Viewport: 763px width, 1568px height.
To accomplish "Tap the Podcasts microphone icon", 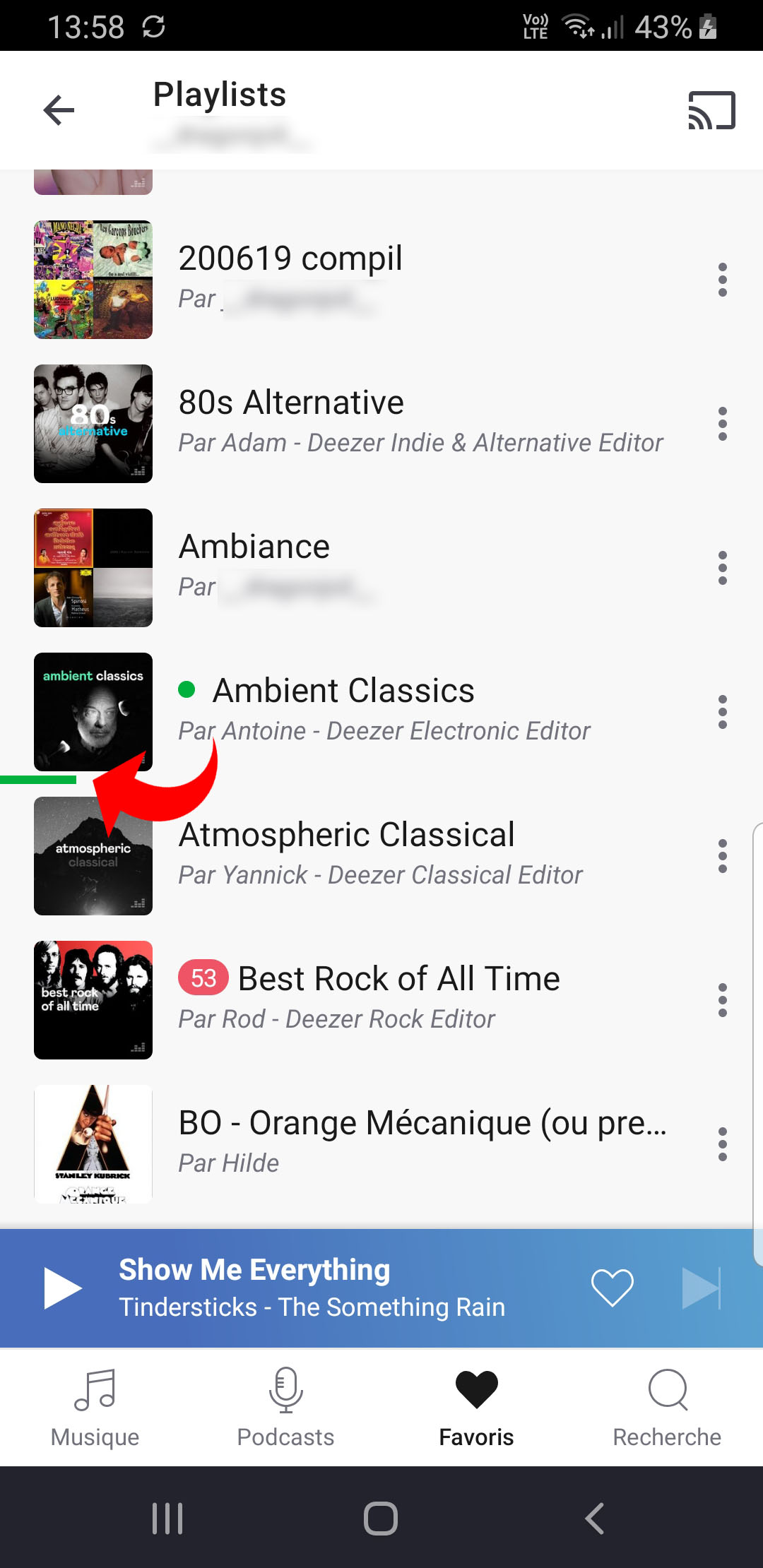I will (x=285, y=1390).
